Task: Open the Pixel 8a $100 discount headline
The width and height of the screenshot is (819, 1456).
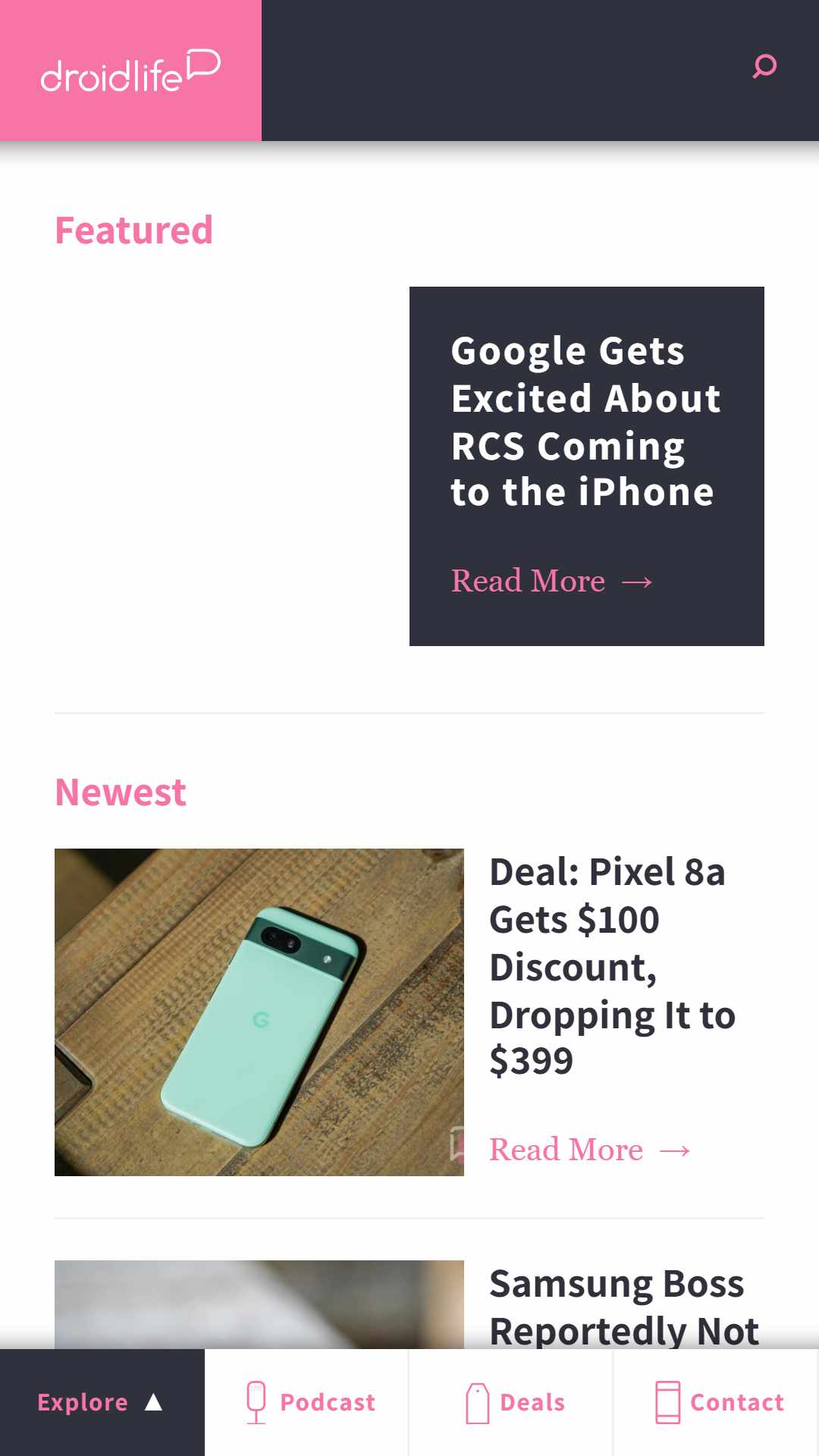Action: click(612, 966)
